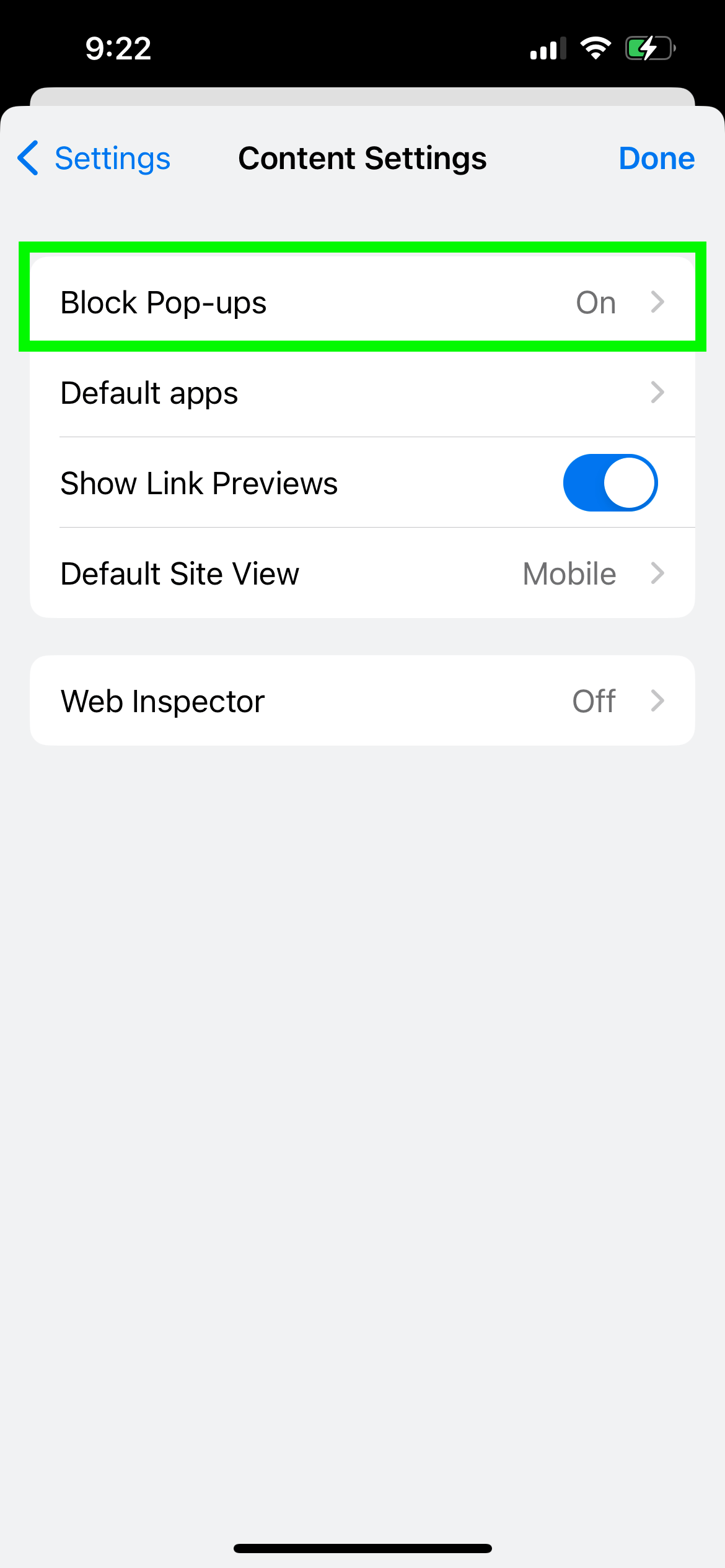Go back to Settings
This screenshot has width=725, height=1568.
[94, 159]
